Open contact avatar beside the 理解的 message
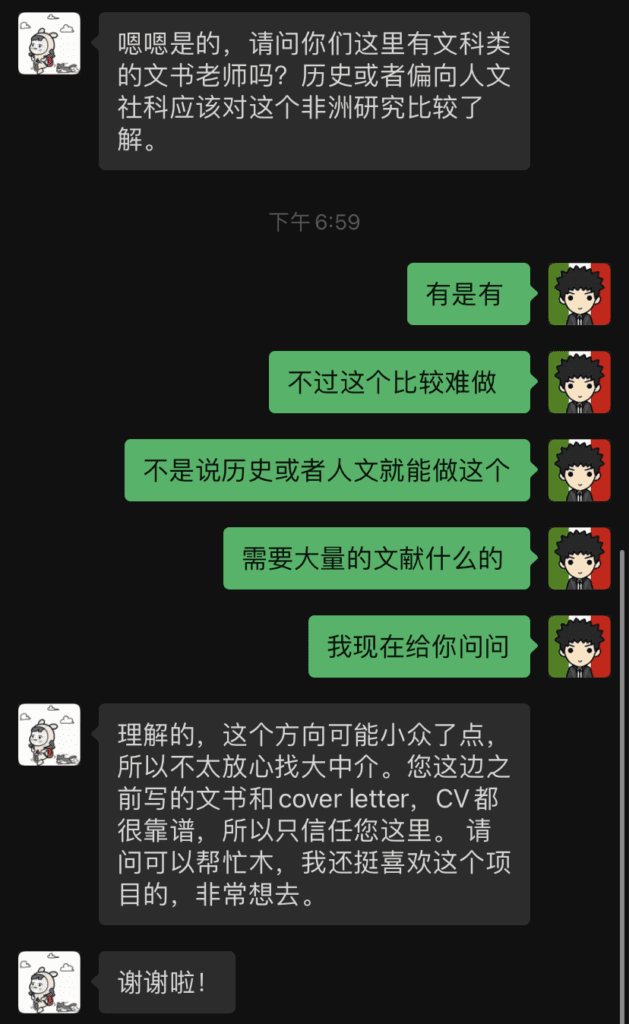629x1024 pixels. tap(49, 734)
